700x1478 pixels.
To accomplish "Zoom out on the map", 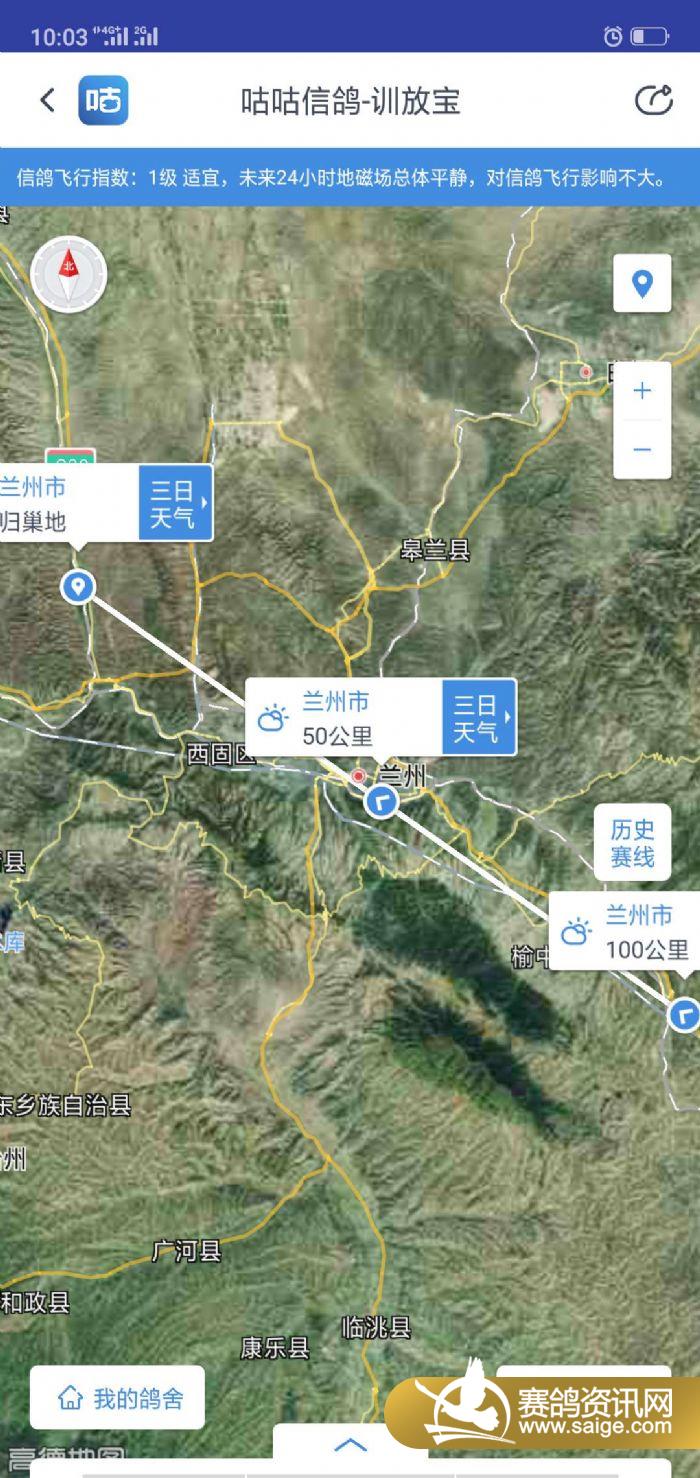I will click(x=642, y=450).
